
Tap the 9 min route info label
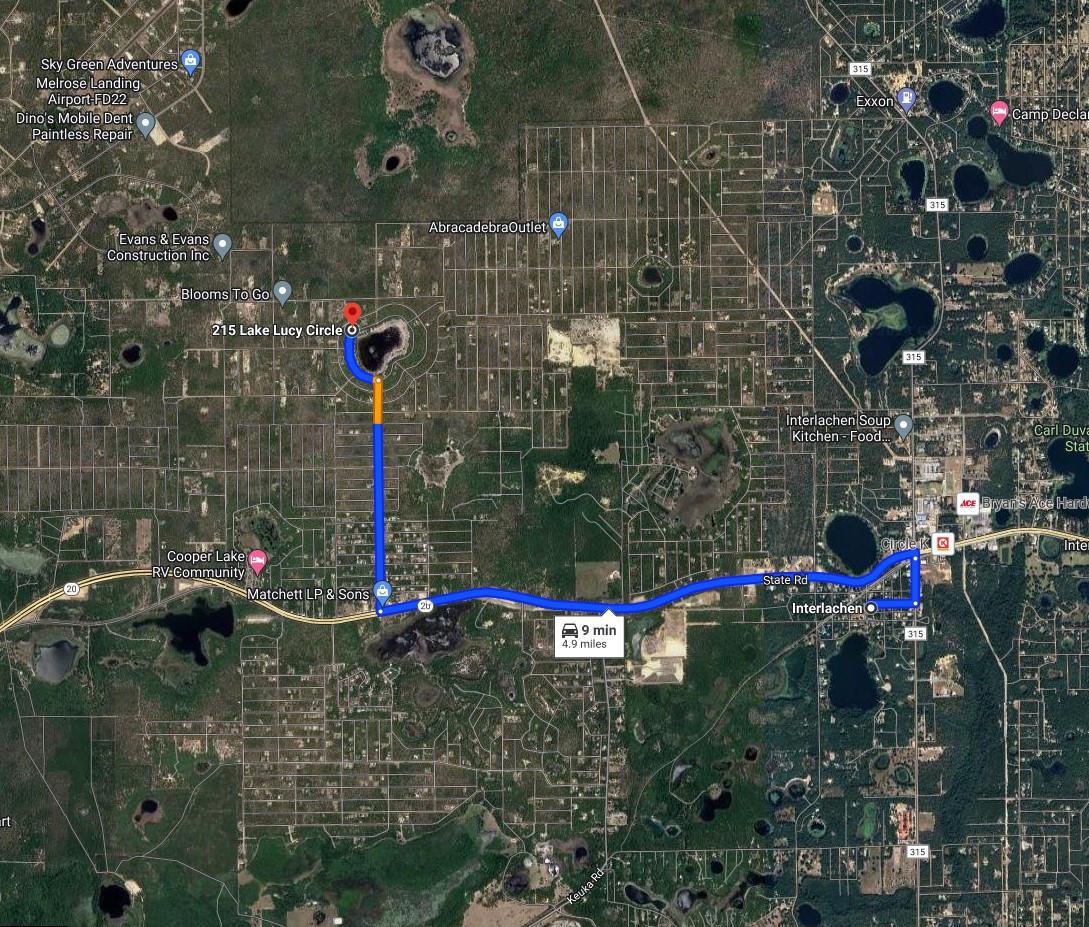tap(590, 636)
